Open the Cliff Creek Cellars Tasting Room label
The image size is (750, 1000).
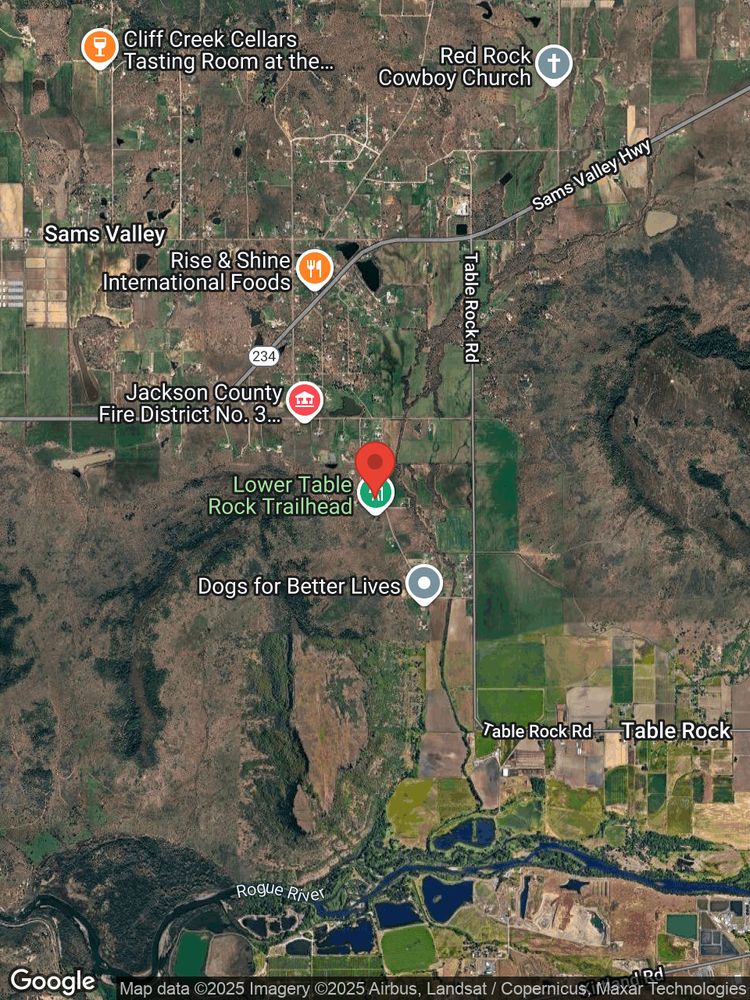coord(212,52)
